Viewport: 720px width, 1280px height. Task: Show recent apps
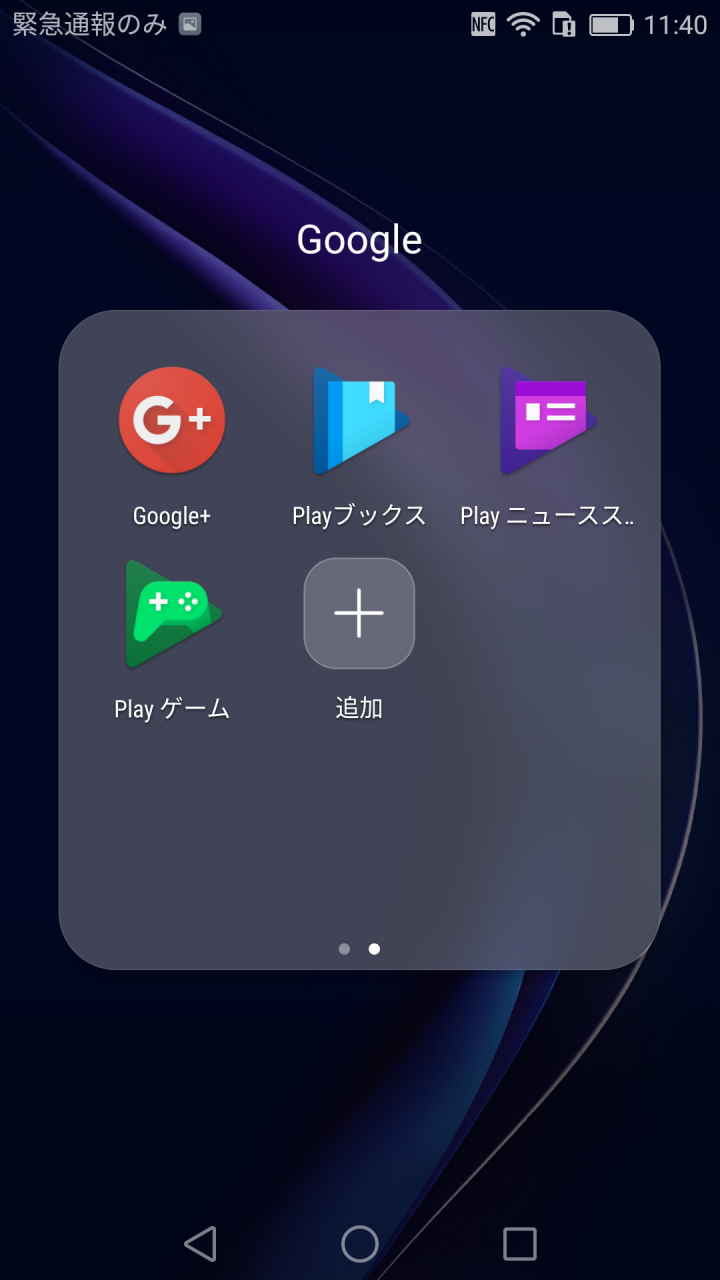520,1244
